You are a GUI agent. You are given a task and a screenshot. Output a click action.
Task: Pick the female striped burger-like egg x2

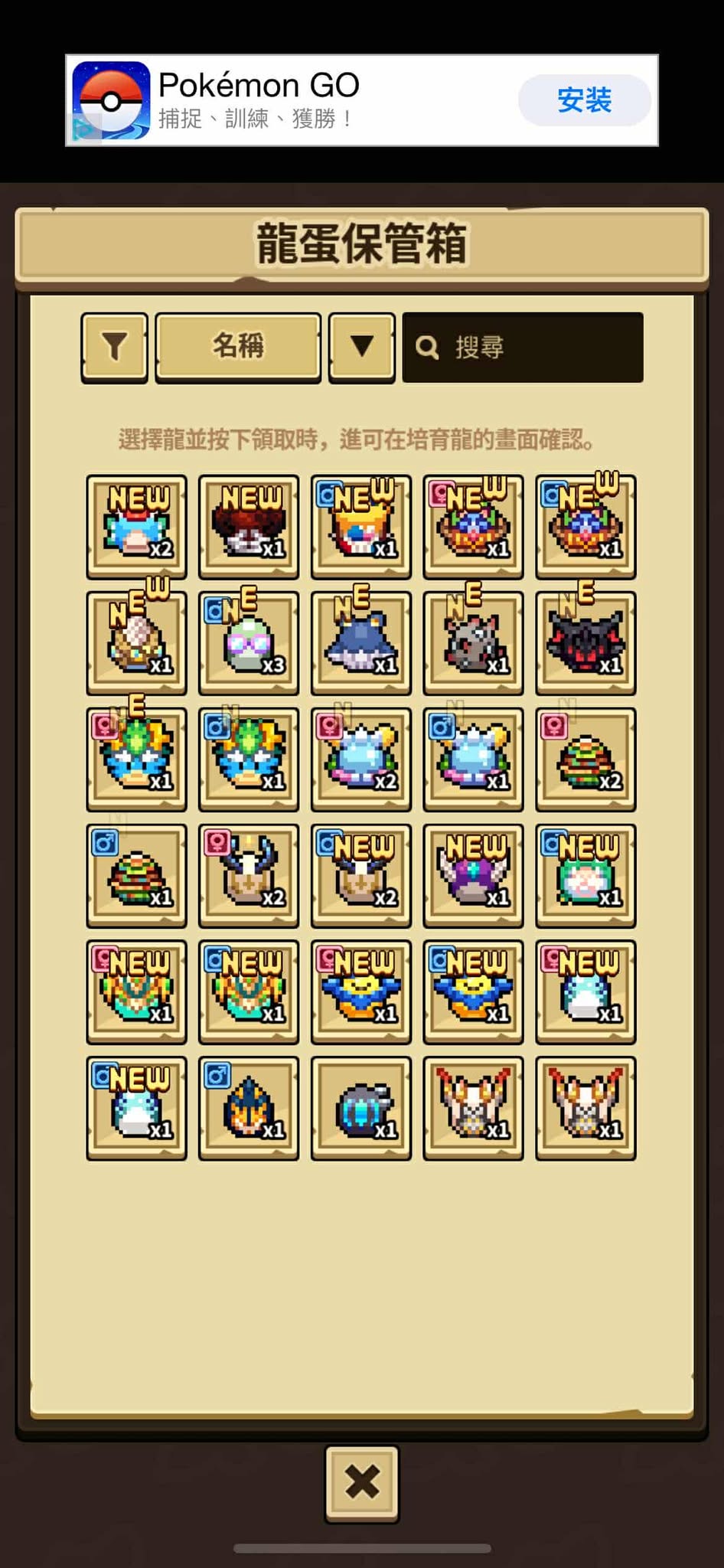coord(585,759)
